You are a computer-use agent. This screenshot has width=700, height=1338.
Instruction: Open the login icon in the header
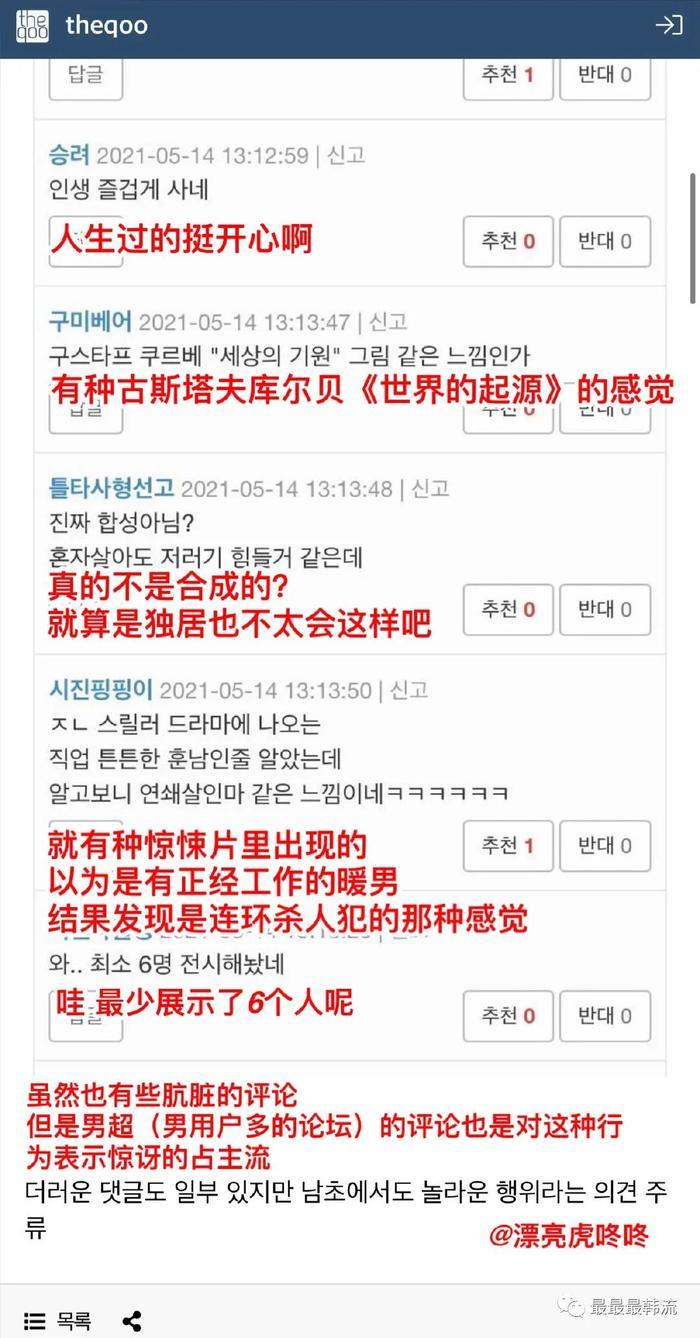click(668, 26)
